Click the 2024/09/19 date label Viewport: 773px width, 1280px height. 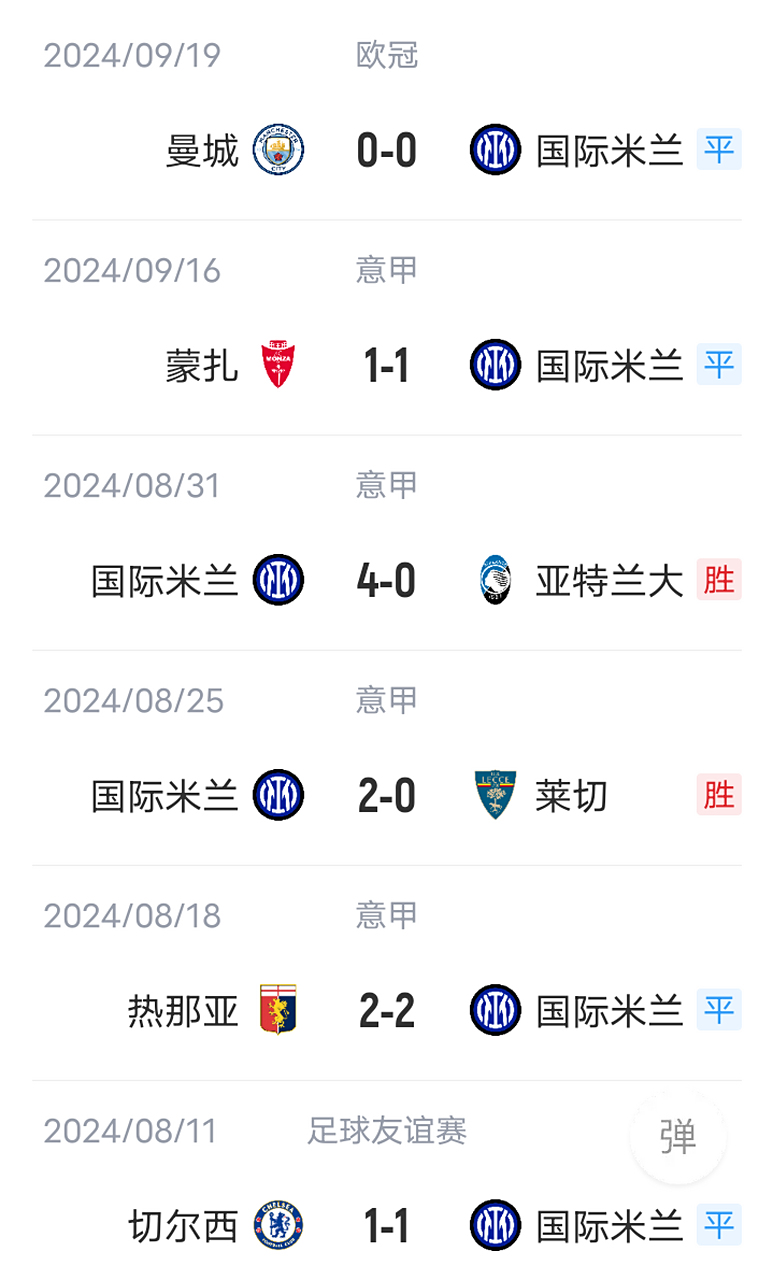130,56
